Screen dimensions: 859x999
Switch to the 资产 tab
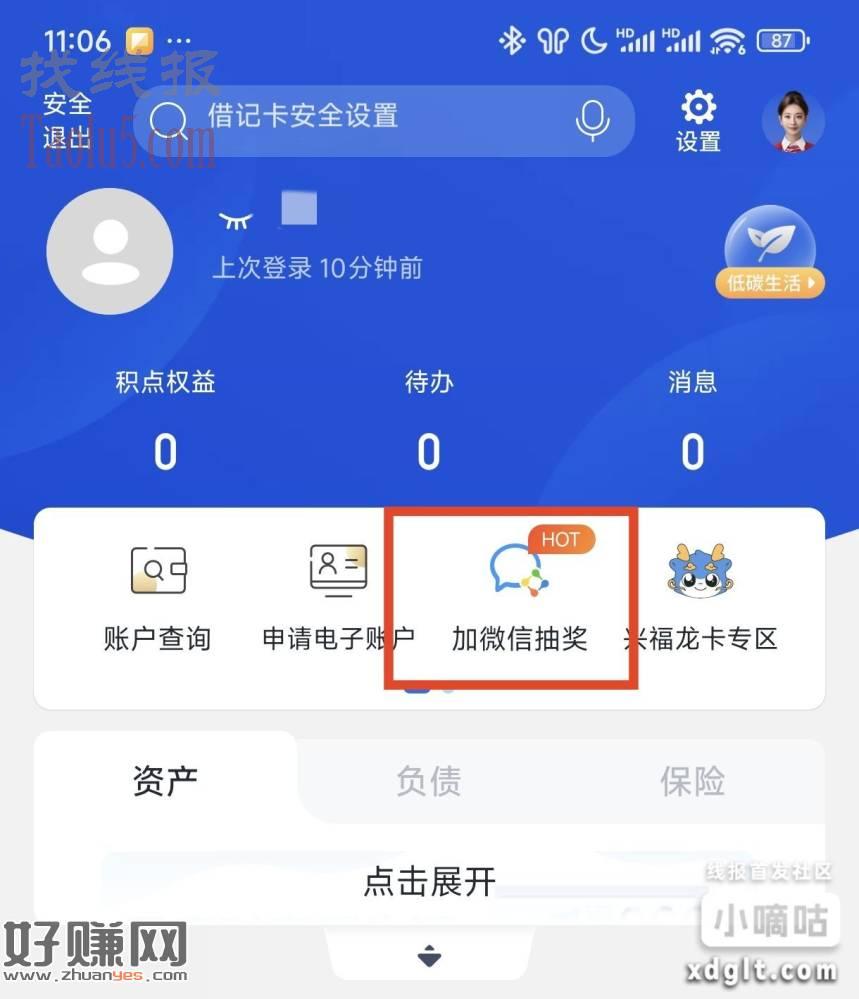tap(165, 781)
